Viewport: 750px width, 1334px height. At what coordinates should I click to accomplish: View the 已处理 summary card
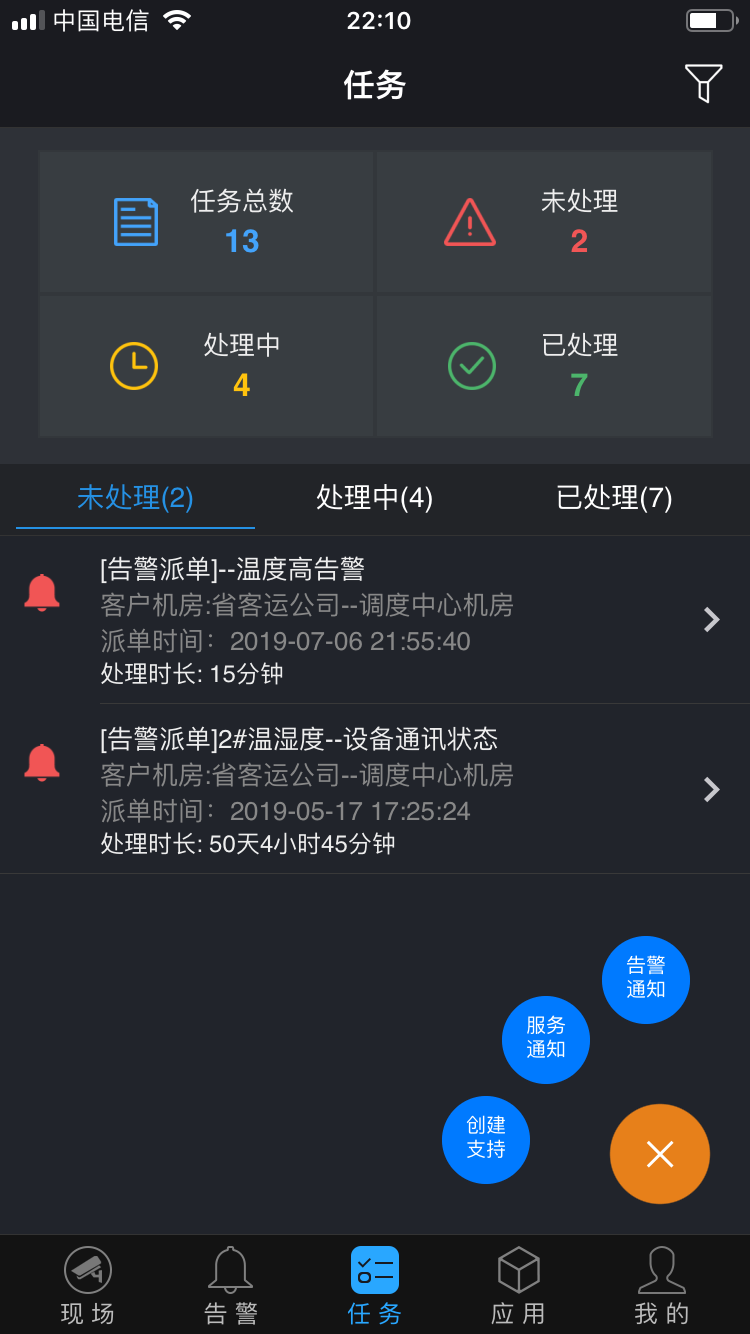[544, 366]
